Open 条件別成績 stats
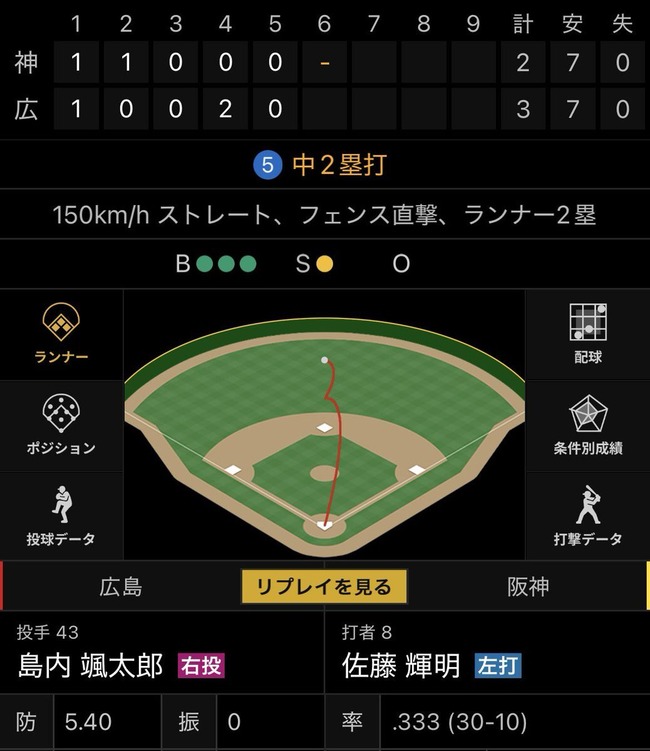This screenshot has height=751, width=650. coord(589,425)
